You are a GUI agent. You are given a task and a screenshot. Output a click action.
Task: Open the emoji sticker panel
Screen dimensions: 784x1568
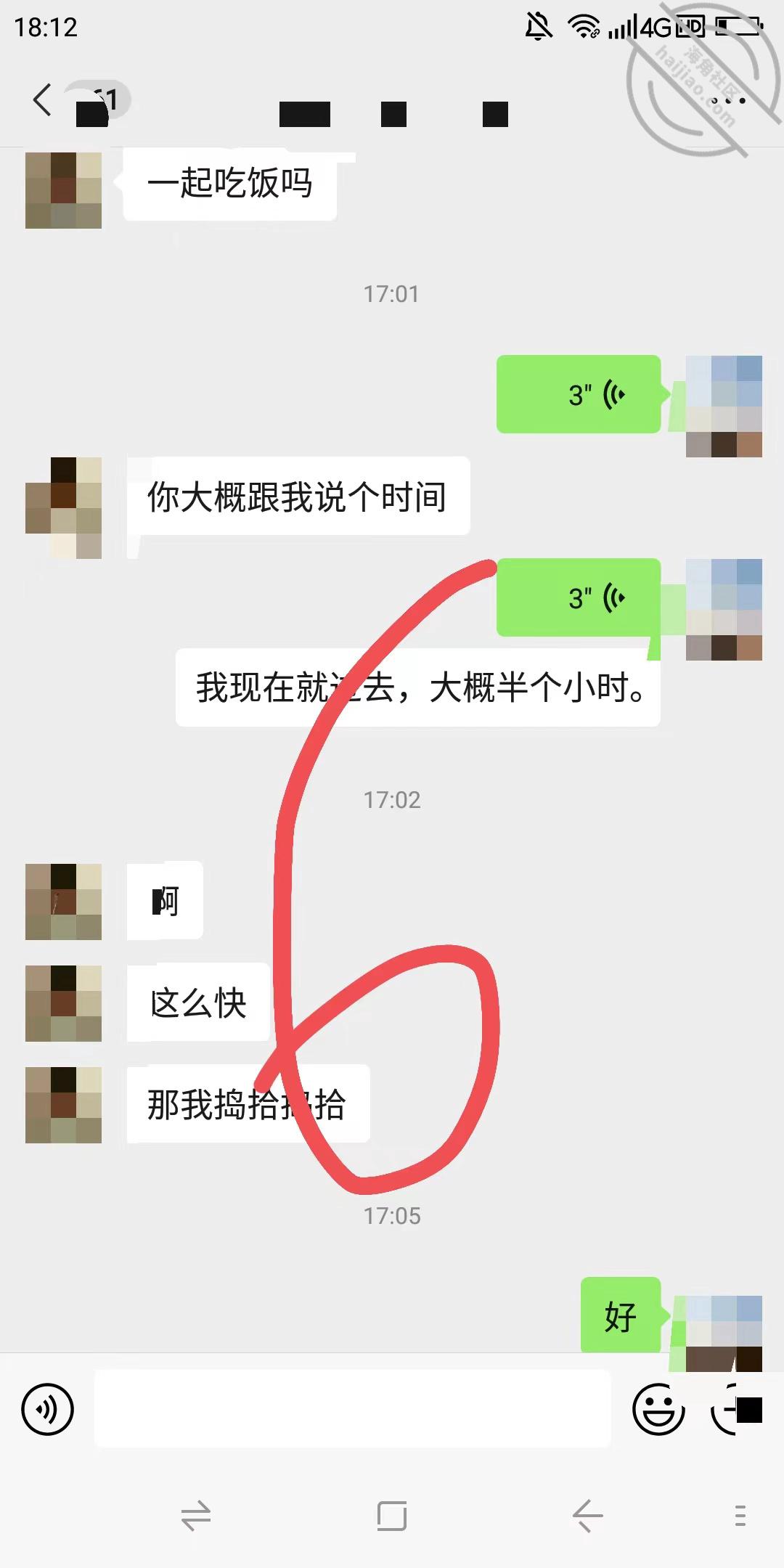coord(658,1410)
